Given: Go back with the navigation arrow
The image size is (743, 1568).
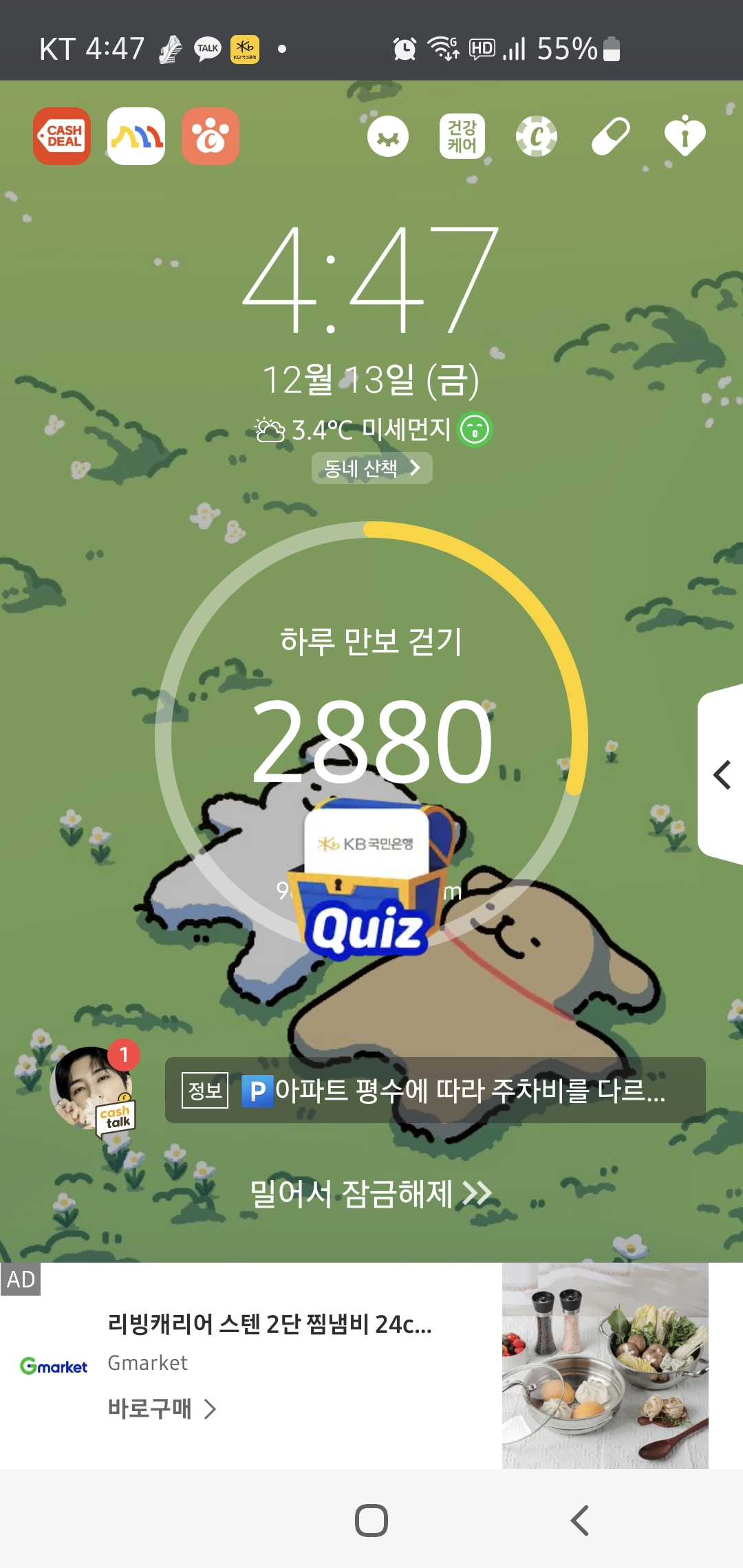Looking at the screenshot, I should (580, 1520).
